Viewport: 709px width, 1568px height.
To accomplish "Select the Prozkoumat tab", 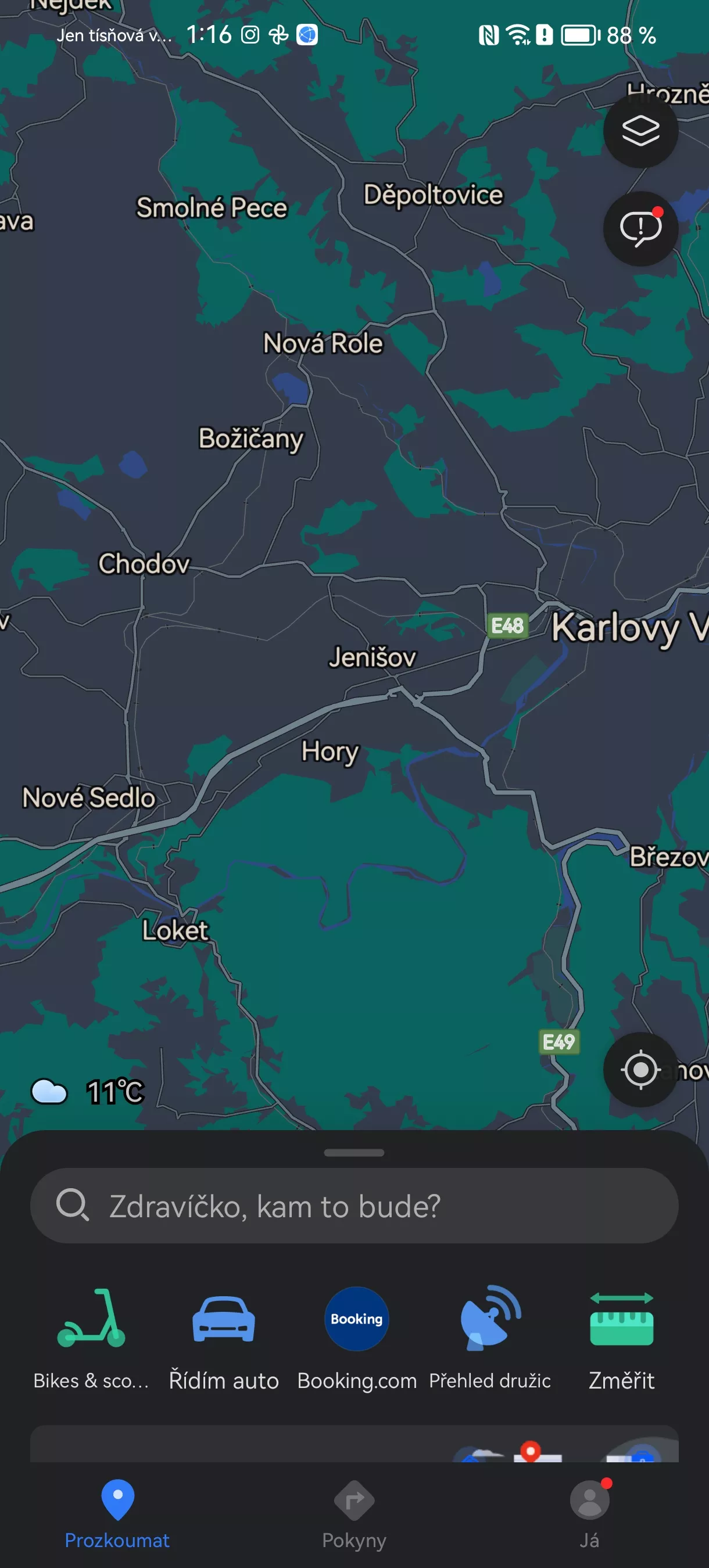I will [x=117, y=1515].
